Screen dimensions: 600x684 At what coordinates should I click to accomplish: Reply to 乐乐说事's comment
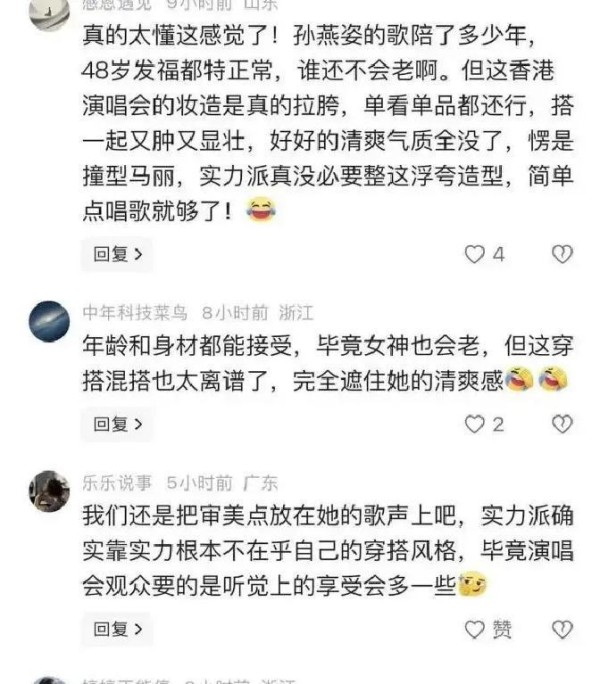[117, 629]
